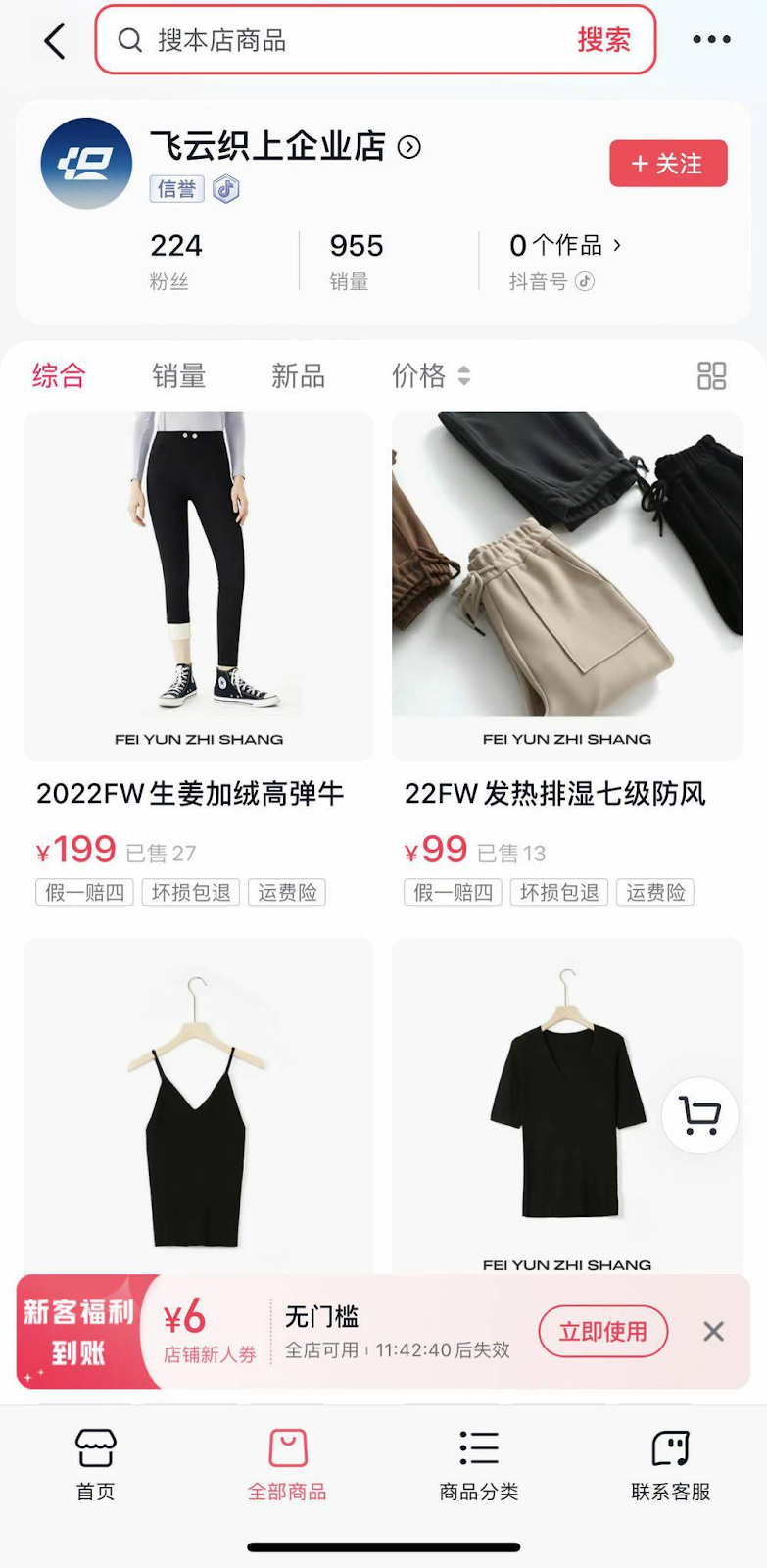
Task: View the store's 0个作品 page
Action: (x=564, y=246)
